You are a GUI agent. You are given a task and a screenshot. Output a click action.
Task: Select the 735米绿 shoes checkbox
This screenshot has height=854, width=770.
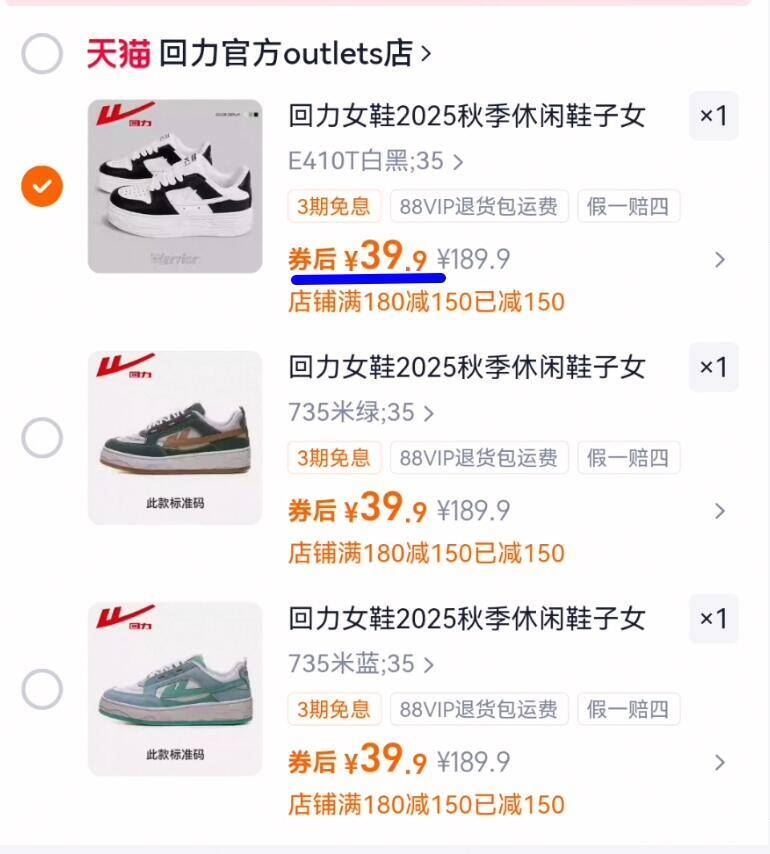tap(40, 436)
